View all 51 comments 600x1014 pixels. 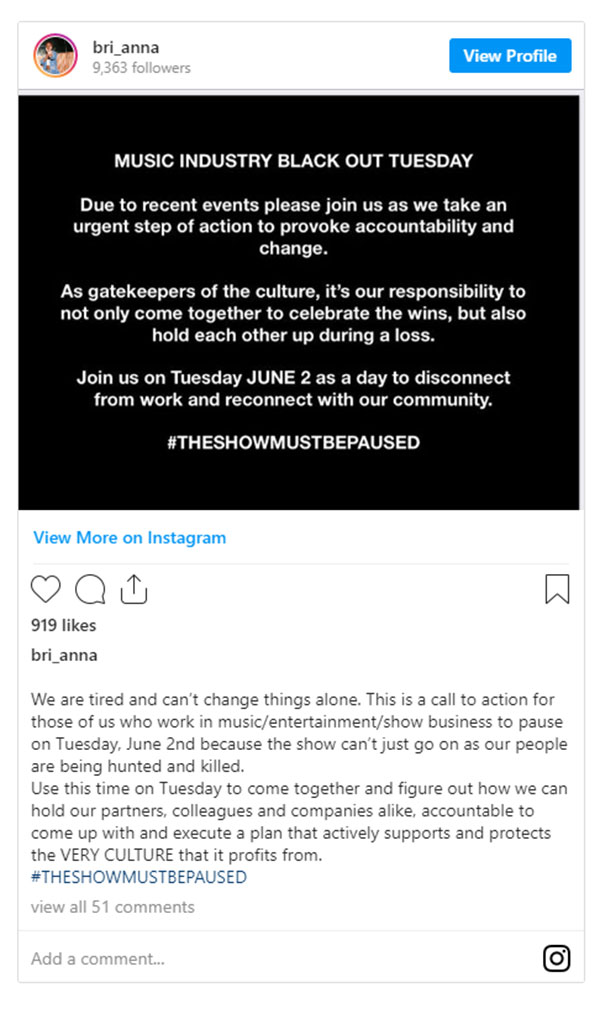click(x=113, y=907)
